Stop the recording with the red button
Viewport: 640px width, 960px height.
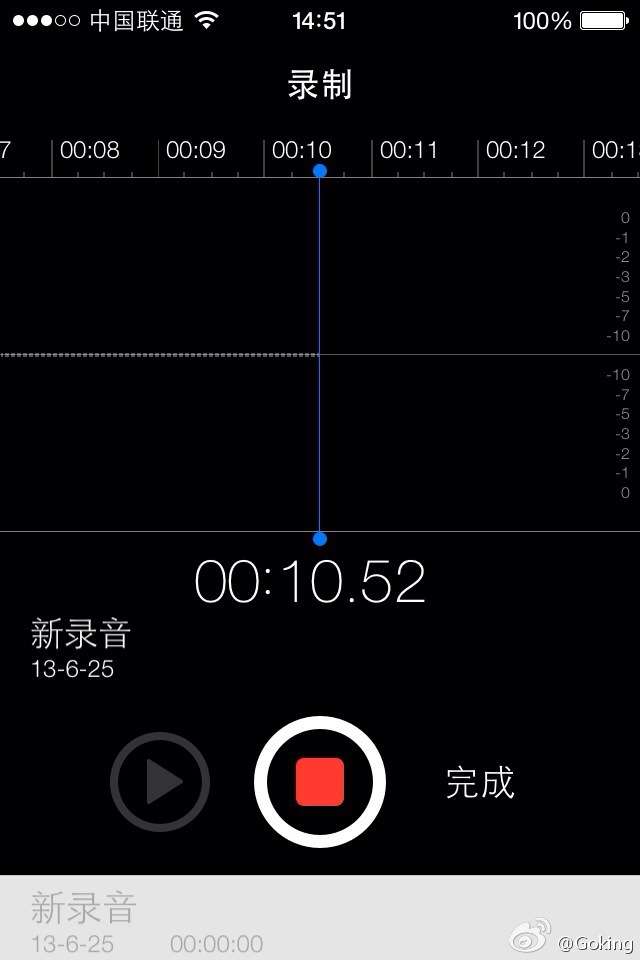click(x=320, y=782)
